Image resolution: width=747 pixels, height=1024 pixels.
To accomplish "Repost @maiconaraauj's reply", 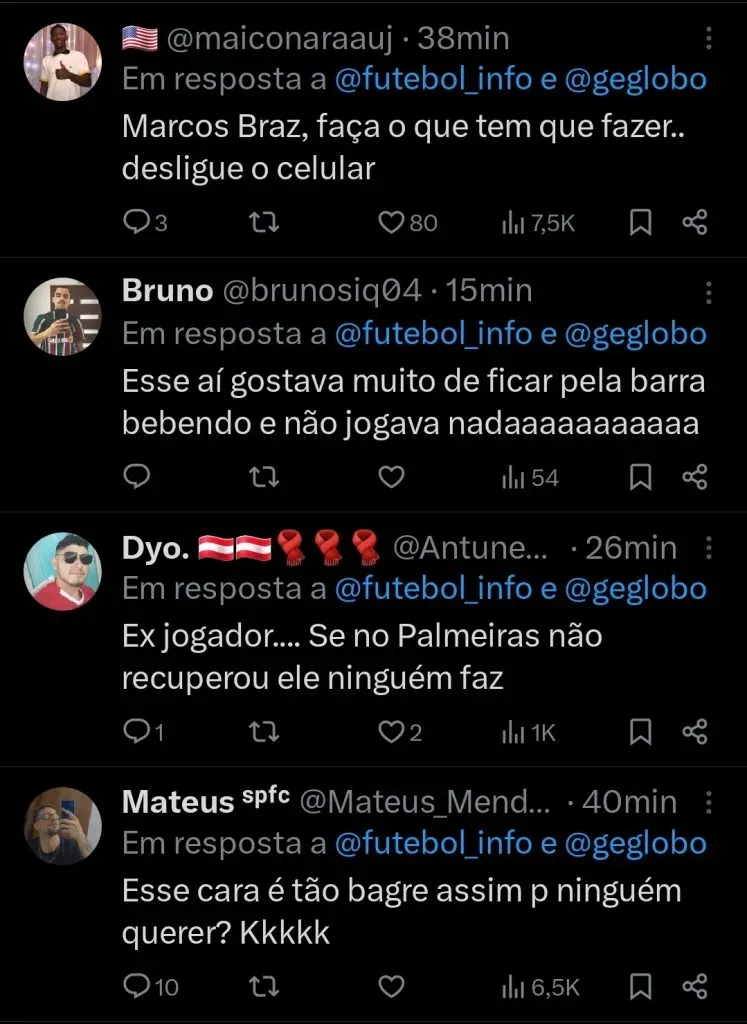I will (262, 222).
